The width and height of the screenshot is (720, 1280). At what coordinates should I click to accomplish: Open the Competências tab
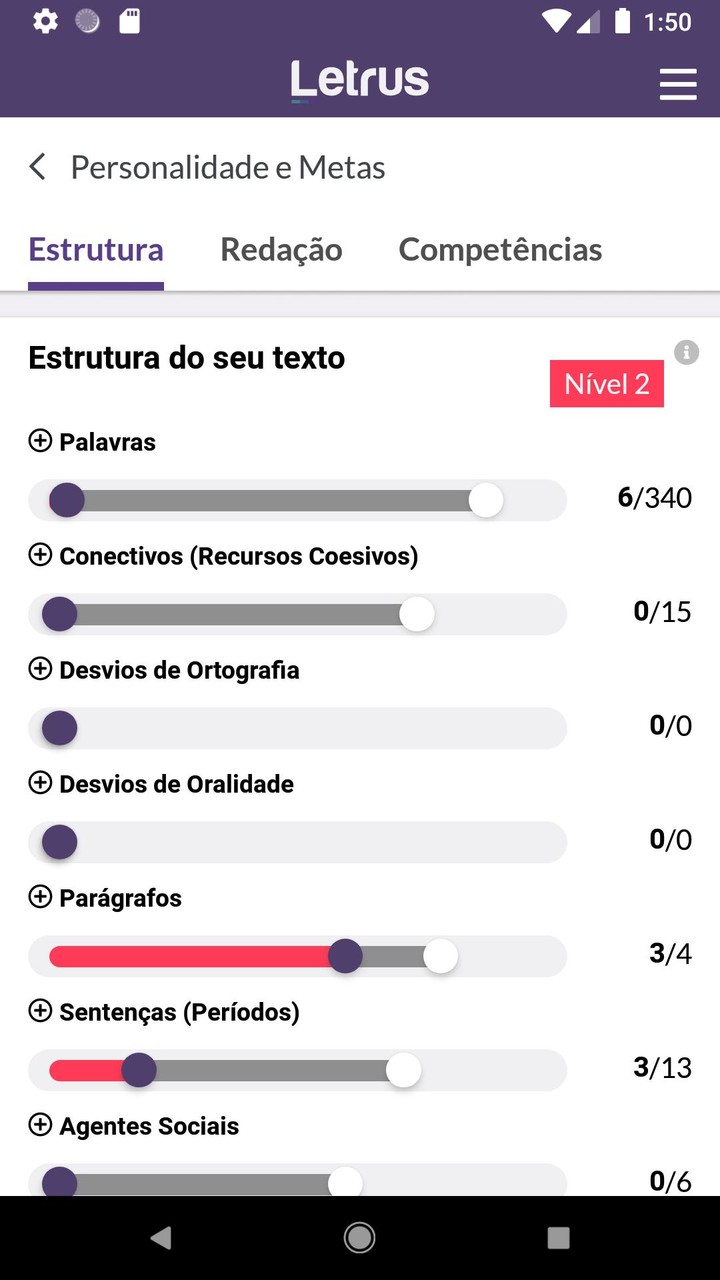tap(499, 249)
